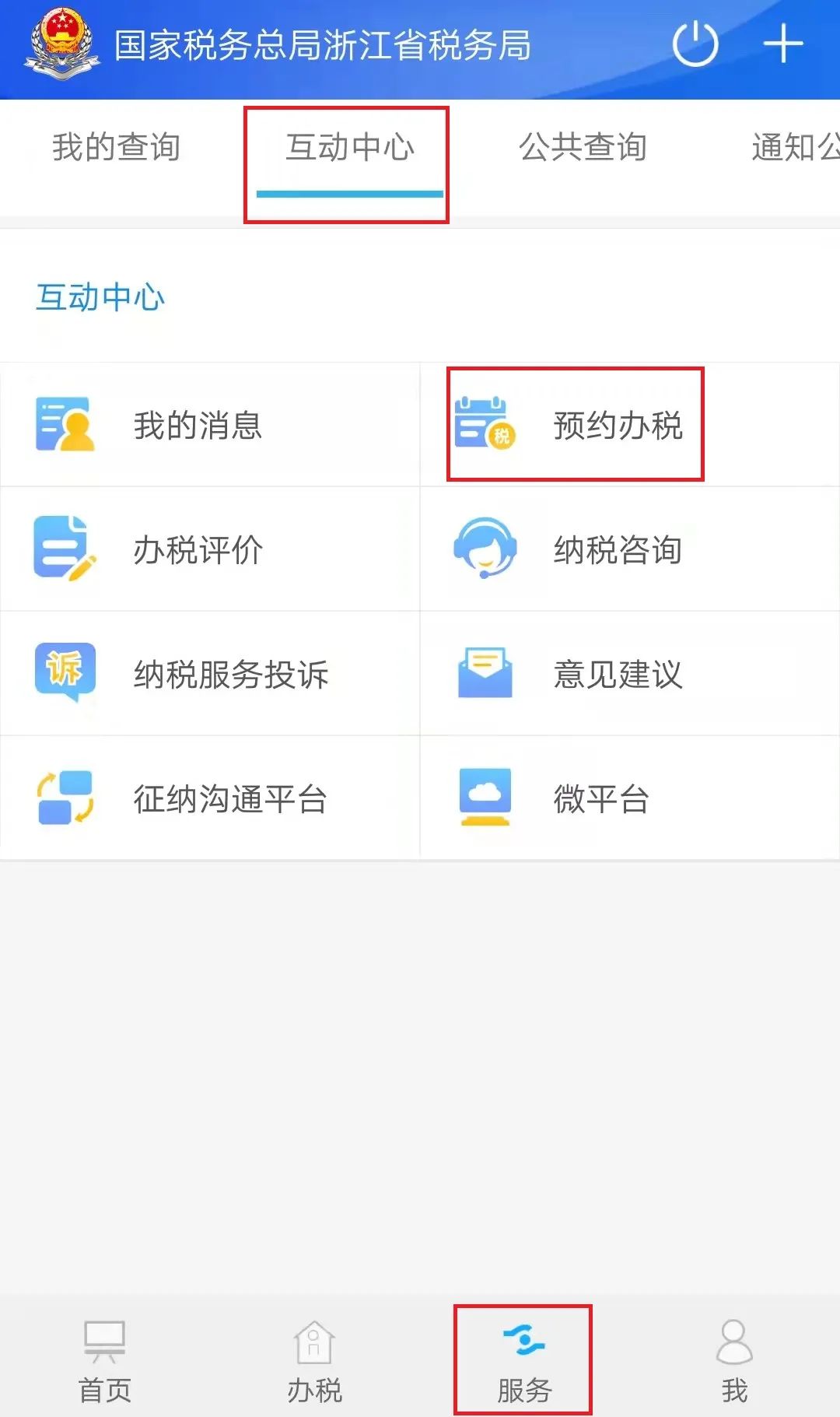Open 意见建议

630,674
